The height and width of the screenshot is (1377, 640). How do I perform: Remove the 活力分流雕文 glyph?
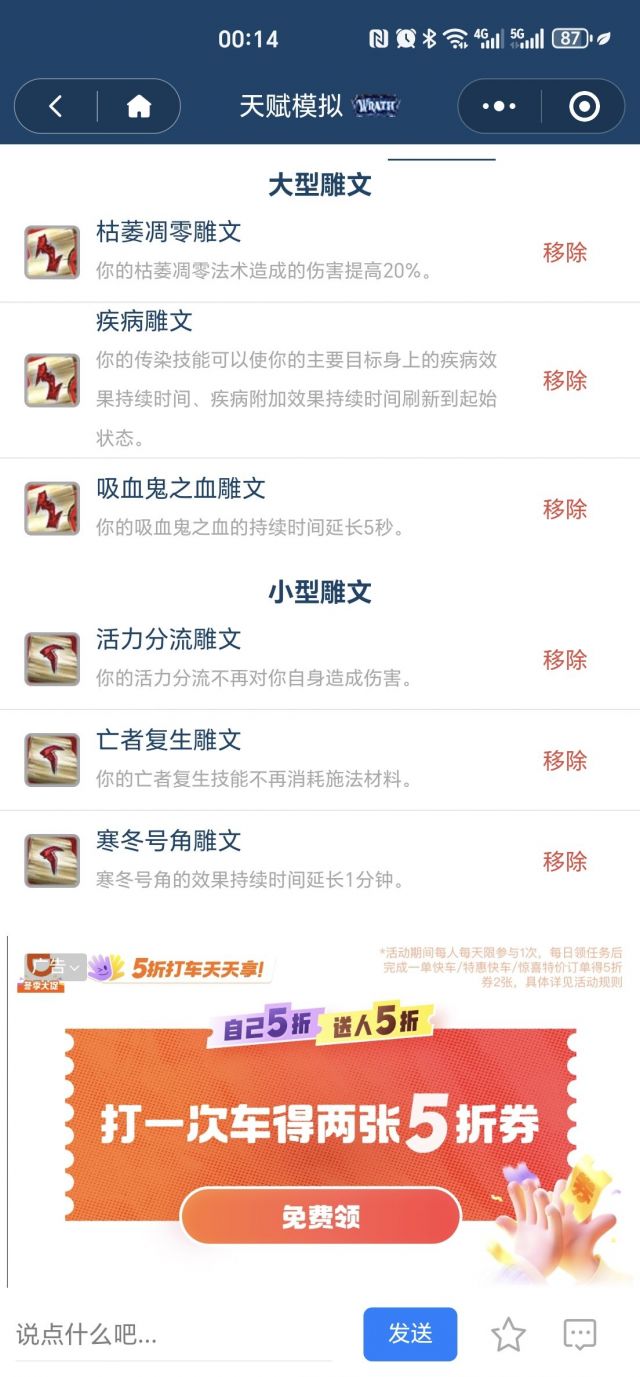[564, 659]
